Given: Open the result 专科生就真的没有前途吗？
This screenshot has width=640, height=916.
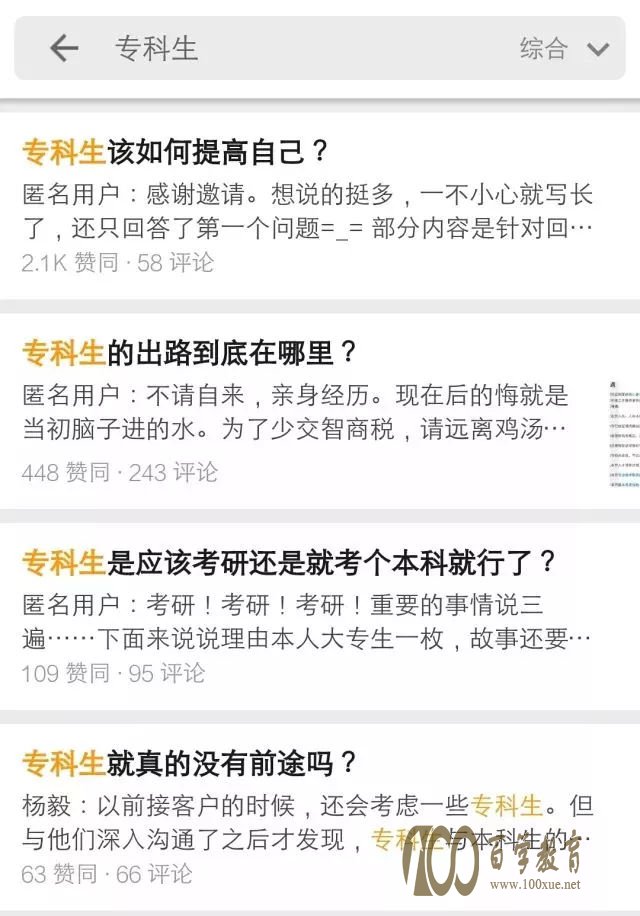Looking at the screenshot, I should click(190, 764).
